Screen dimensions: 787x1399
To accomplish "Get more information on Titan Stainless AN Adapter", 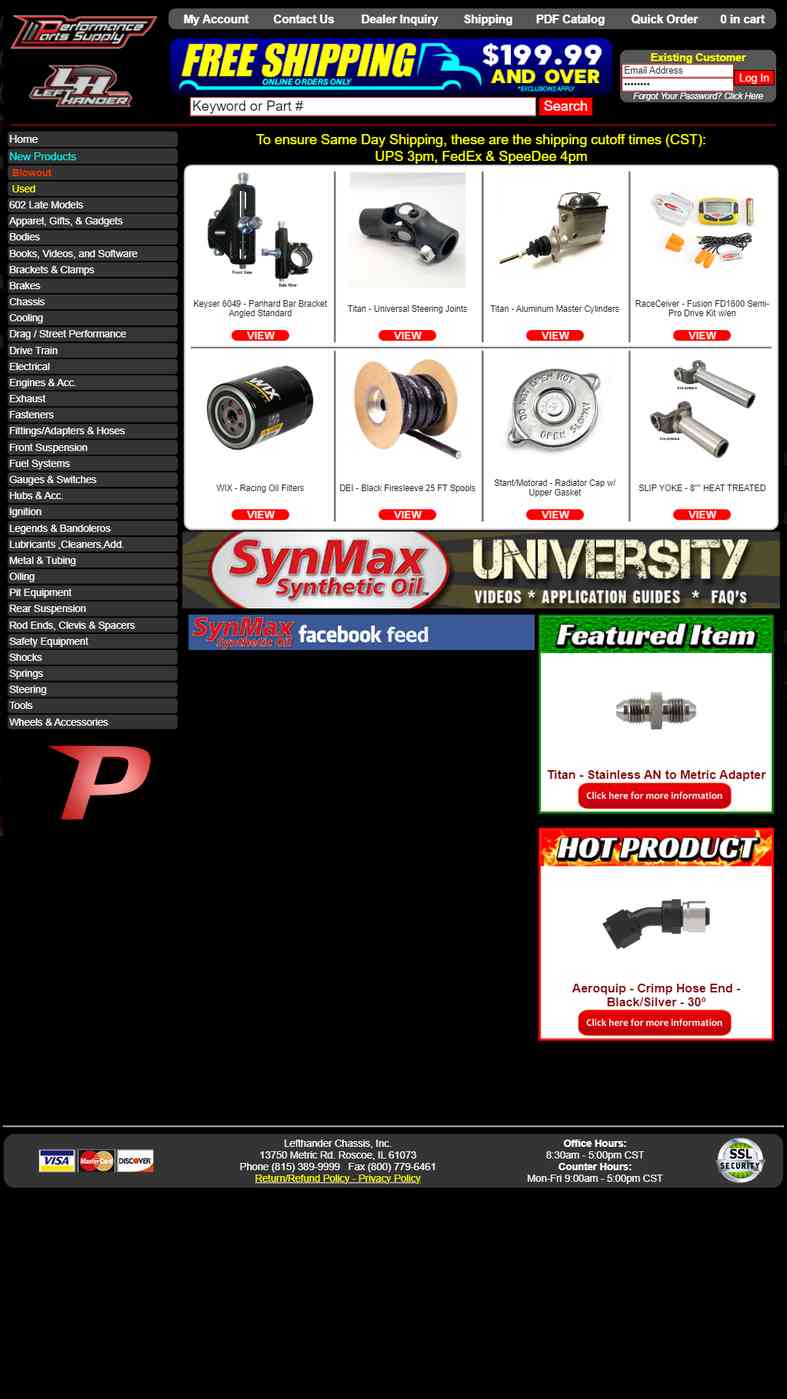I will [x=655, y=796].
